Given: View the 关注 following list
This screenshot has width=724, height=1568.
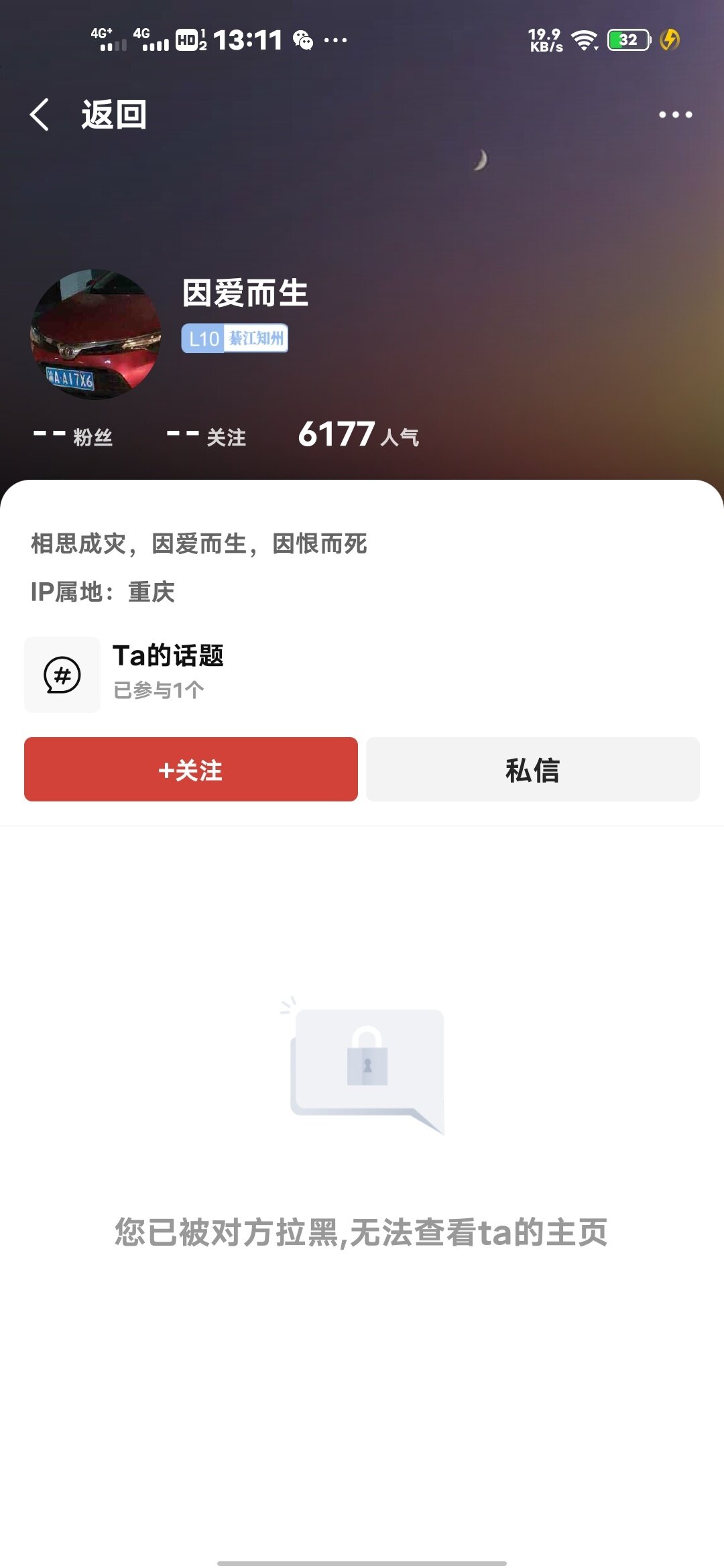Looking at the screenshot, I should pyautogui.click(x=206, y=436).
